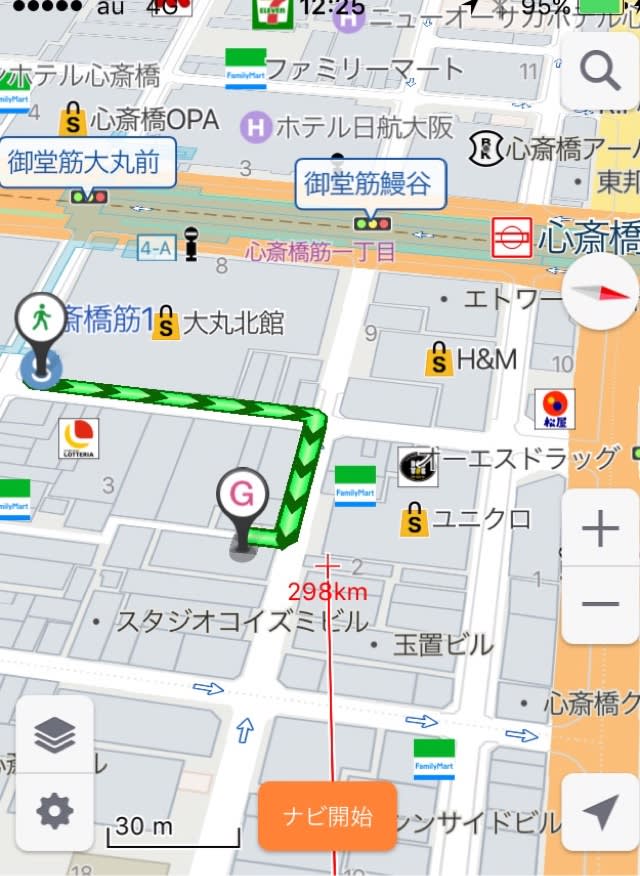Open the settings gear
The image size is (640, 876).
(54, 812)
